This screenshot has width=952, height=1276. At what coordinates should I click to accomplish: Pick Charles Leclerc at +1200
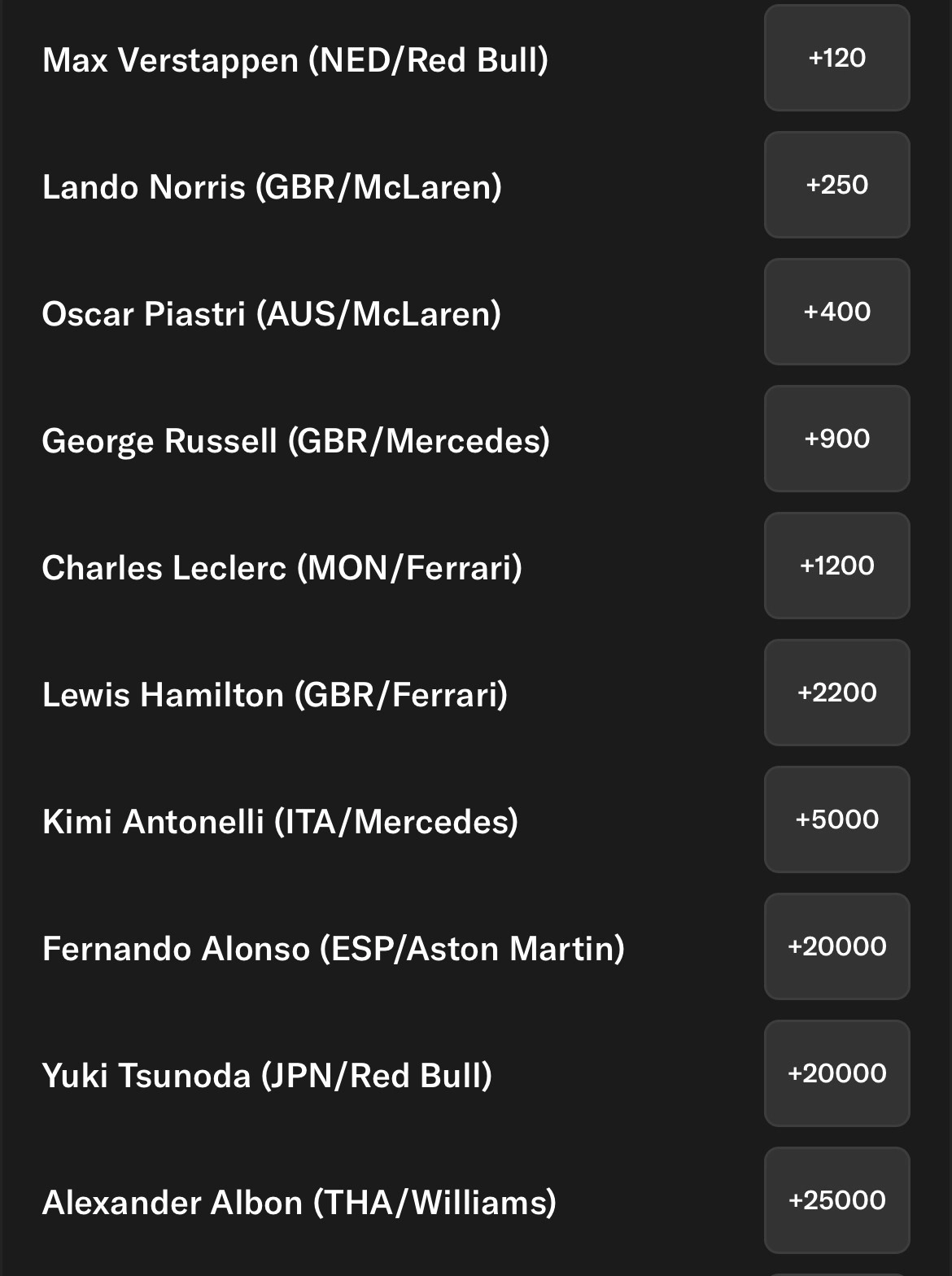[836, 566]
